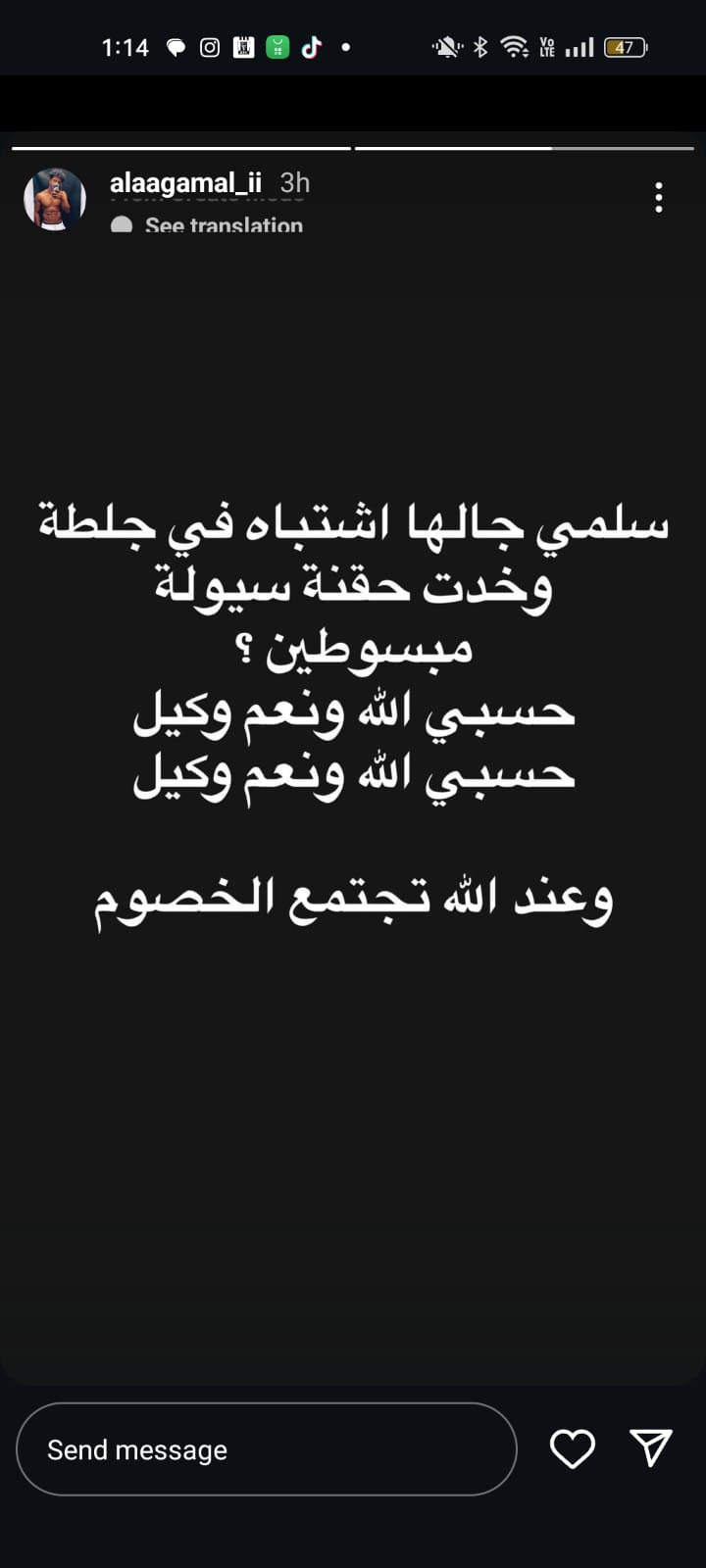The width and height of the screenshot is (706, 1568).
Task: Focus the Send message field
Action: coord(265,1449)
